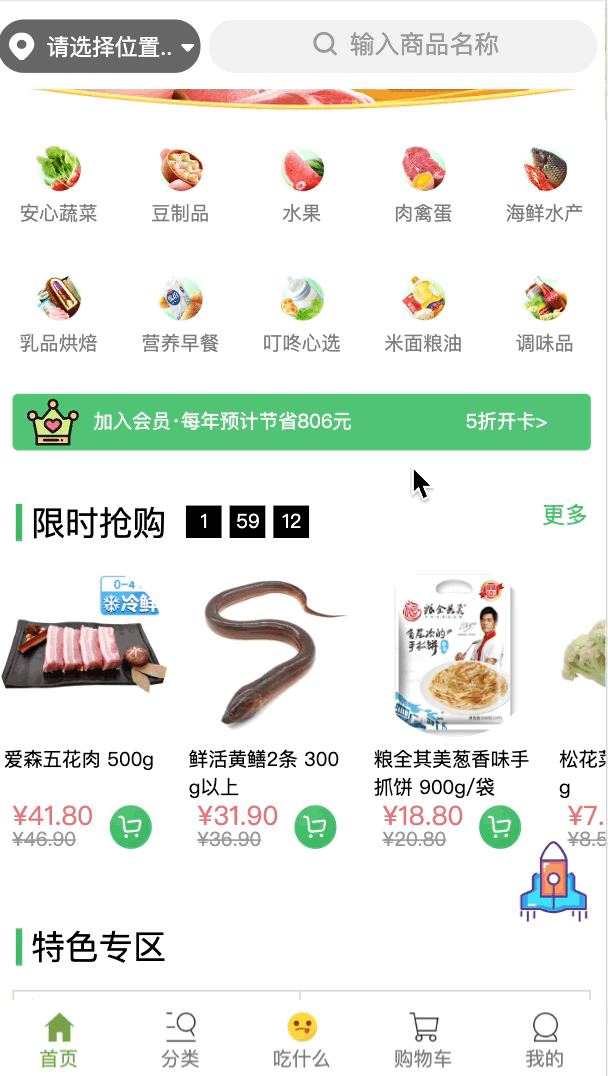Viewport: 608px width, 1076px height.
Task: Open the 肉禽蛋 category
Action: (423, 184)
